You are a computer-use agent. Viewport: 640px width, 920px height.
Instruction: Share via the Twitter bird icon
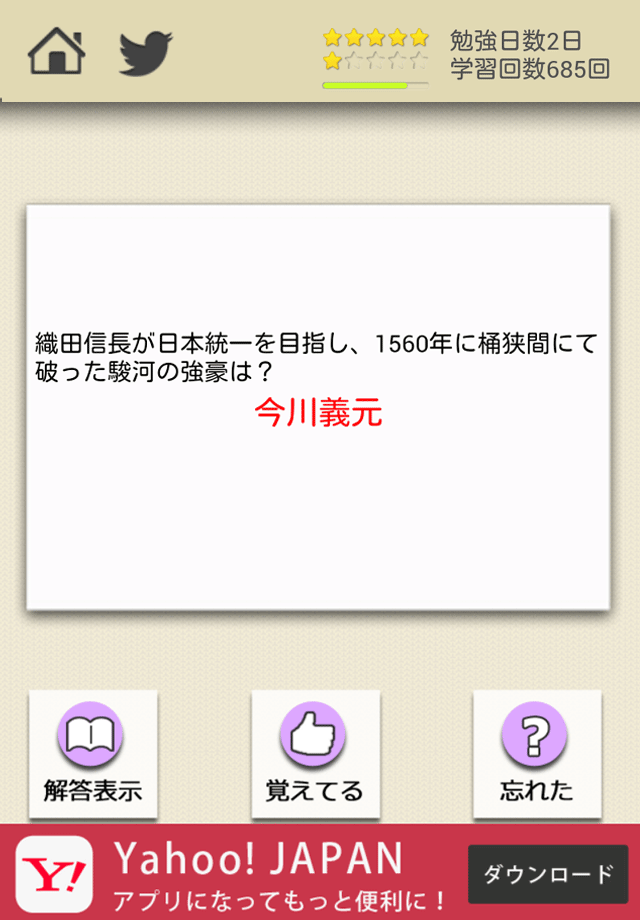tap(146, 52)
